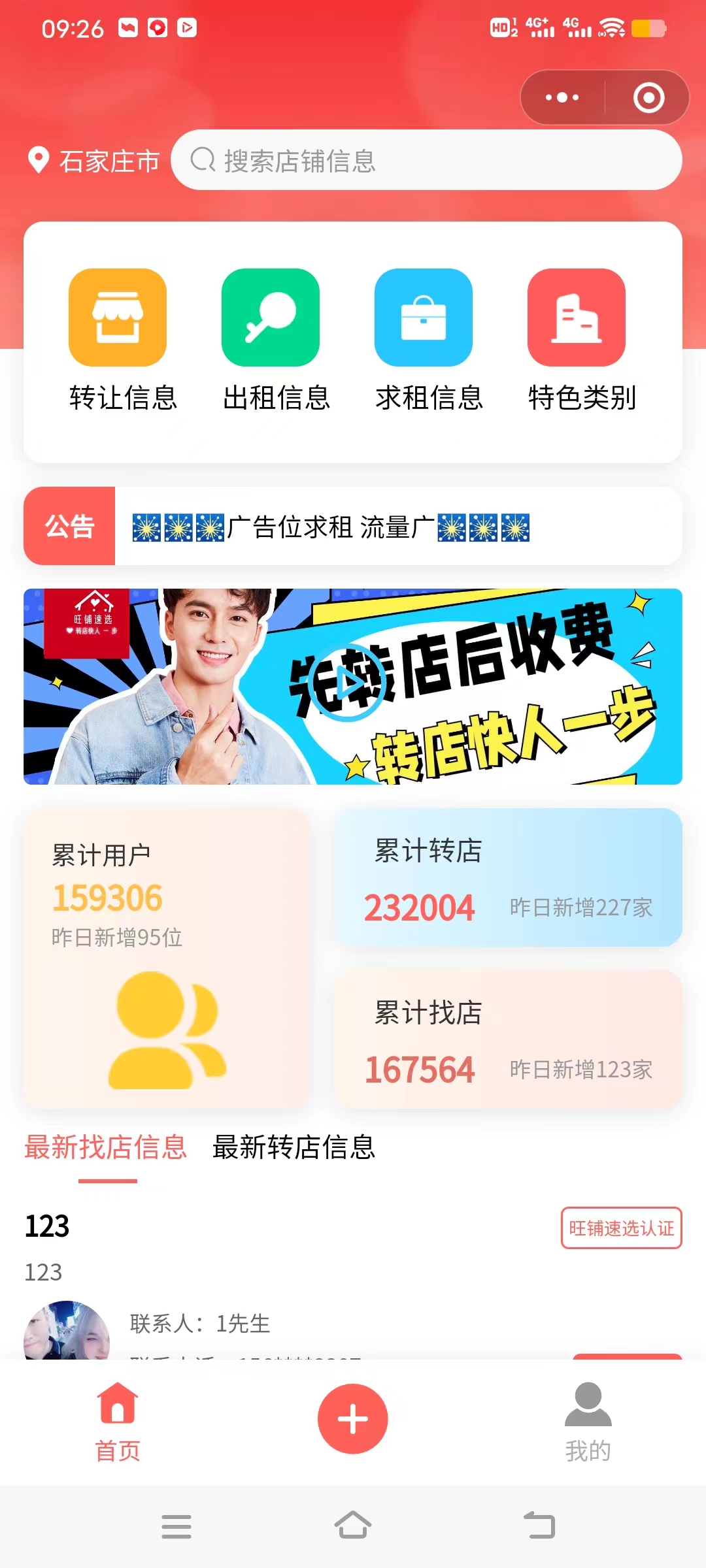This screenshot has height=1568, width=706.
Task: Open recent apps from the navigation bar
Action: [176, 1526]
